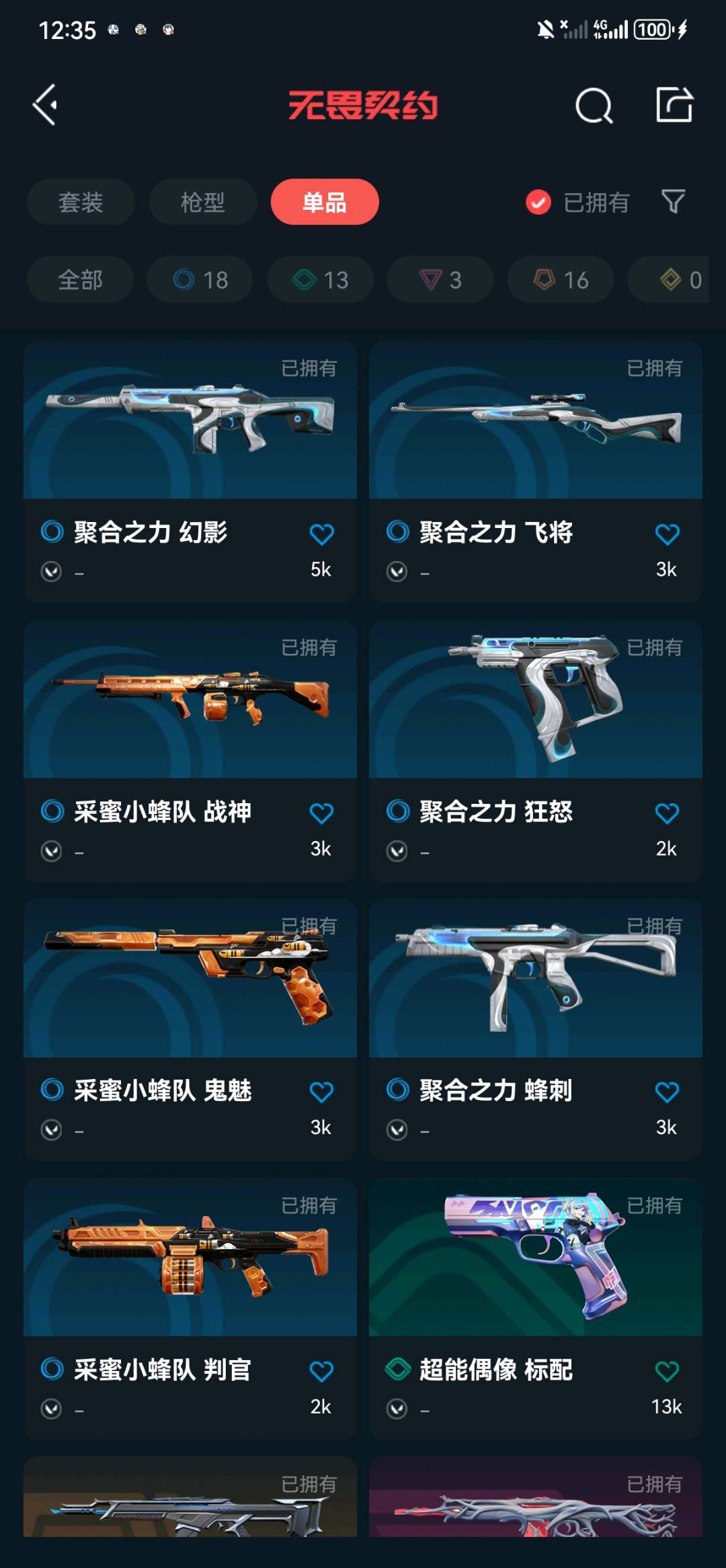This screenshot has width=726, height=1568.
Task: Select the 单品 tab
Action: (x=325, y=202)
